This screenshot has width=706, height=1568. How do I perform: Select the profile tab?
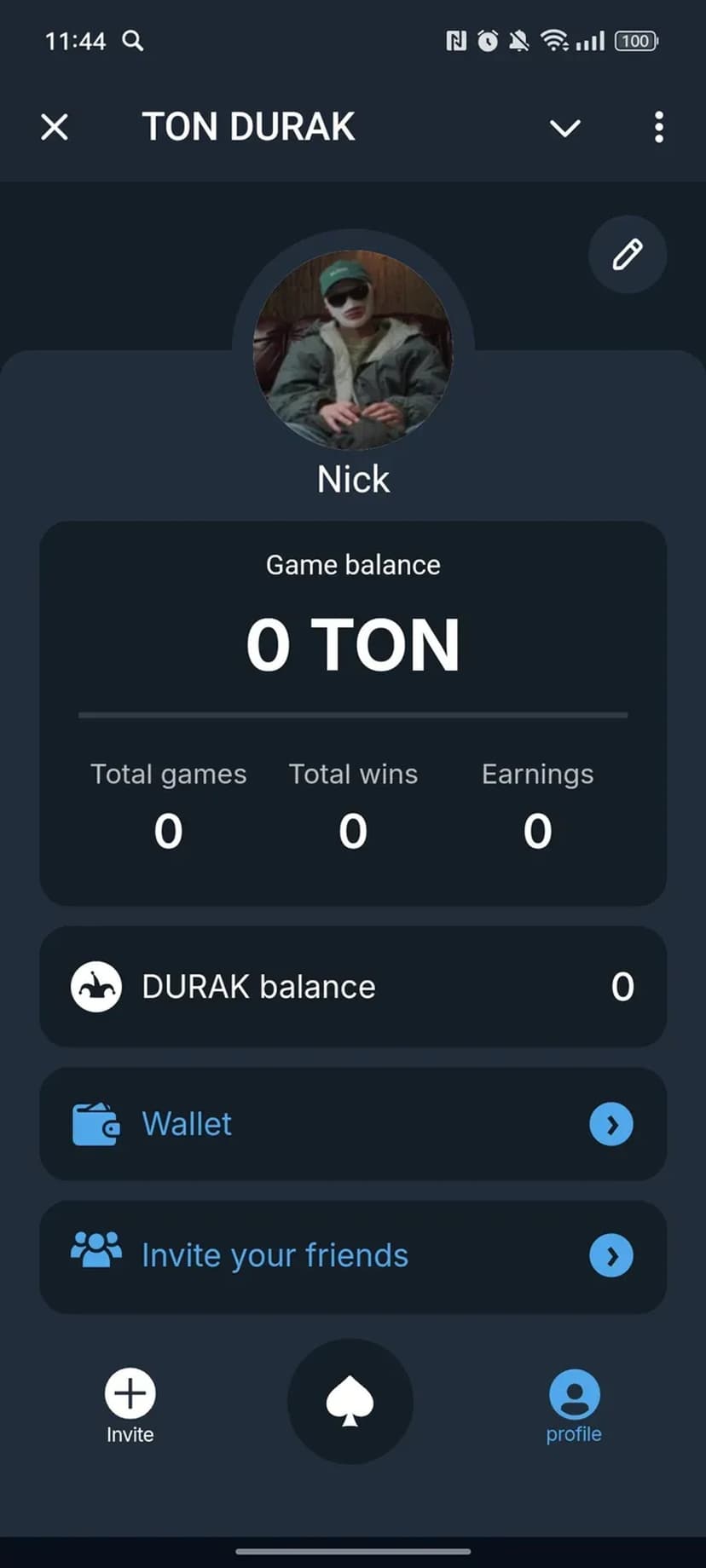(x=574, y=1405)
